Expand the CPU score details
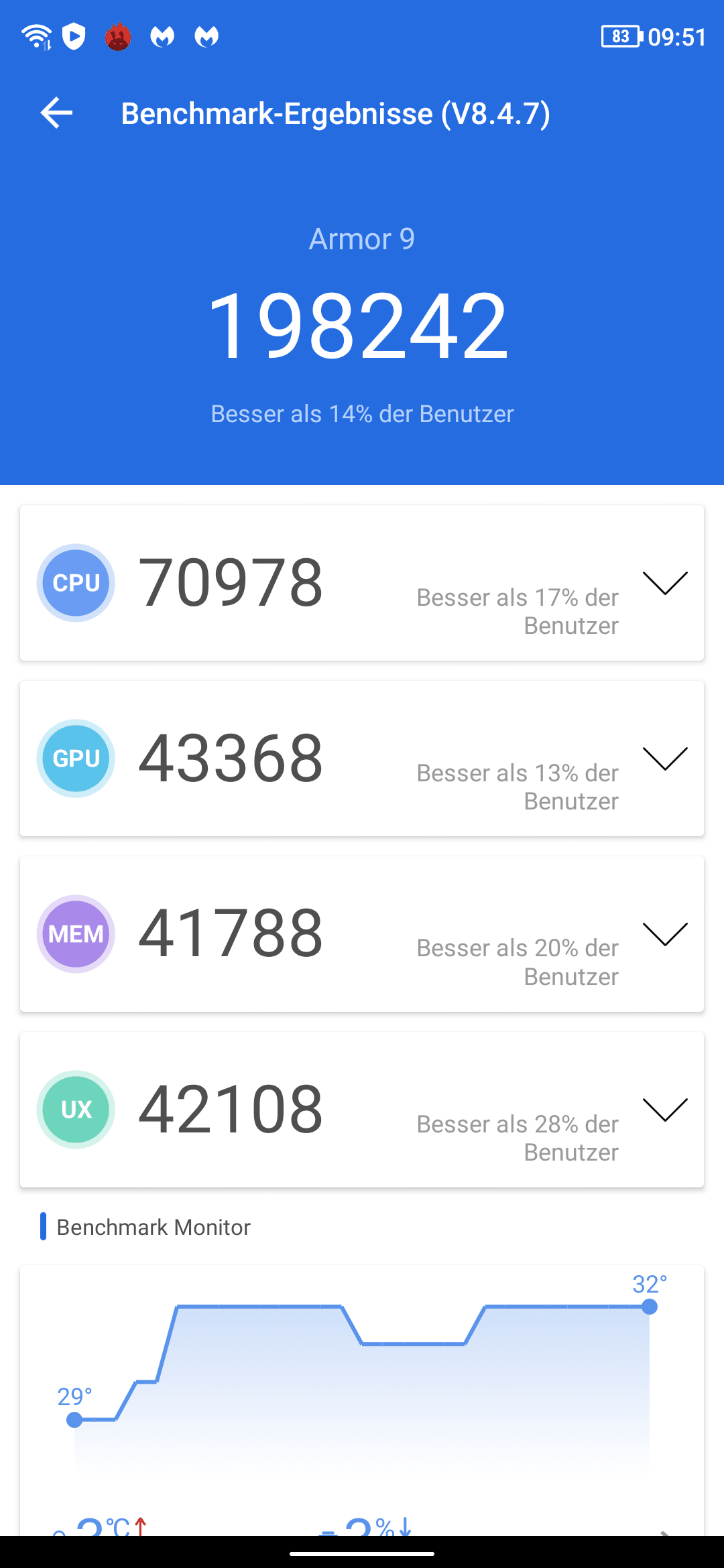The width and height of the screenshot is (724, 1568). tap(665, 583)
